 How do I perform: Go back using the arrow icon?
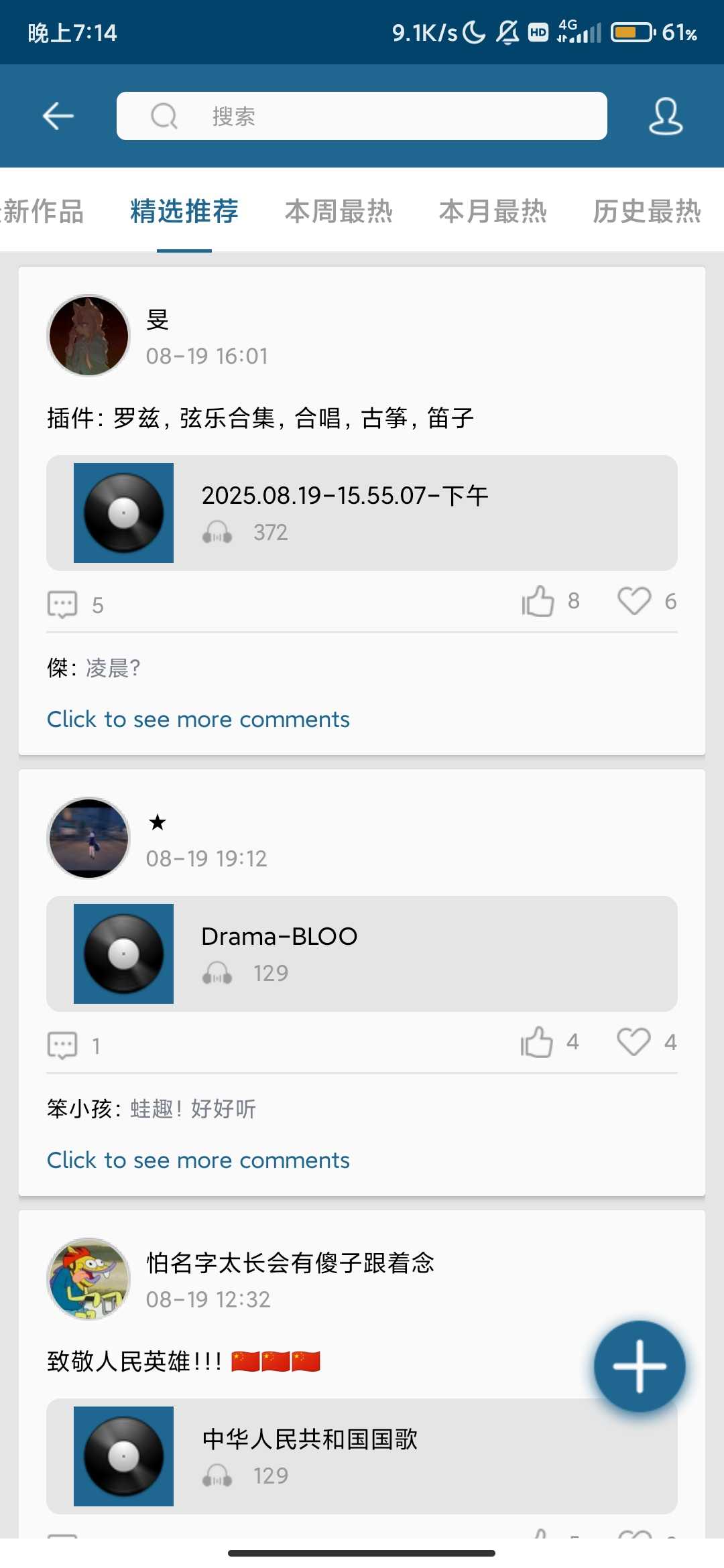coord(58,116)
